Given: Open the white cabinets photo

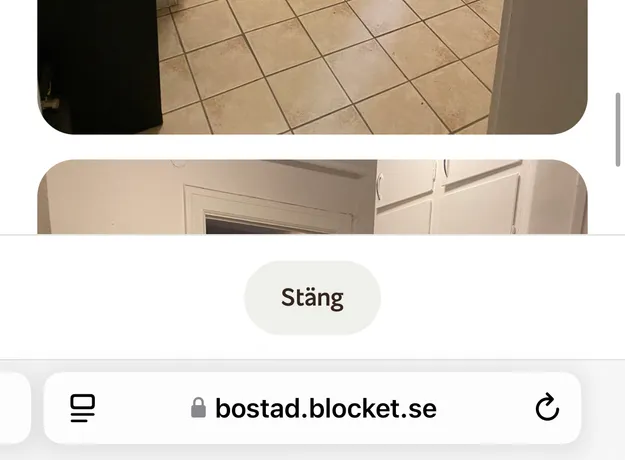Looking at the screenshot, I should pos(312,197).
